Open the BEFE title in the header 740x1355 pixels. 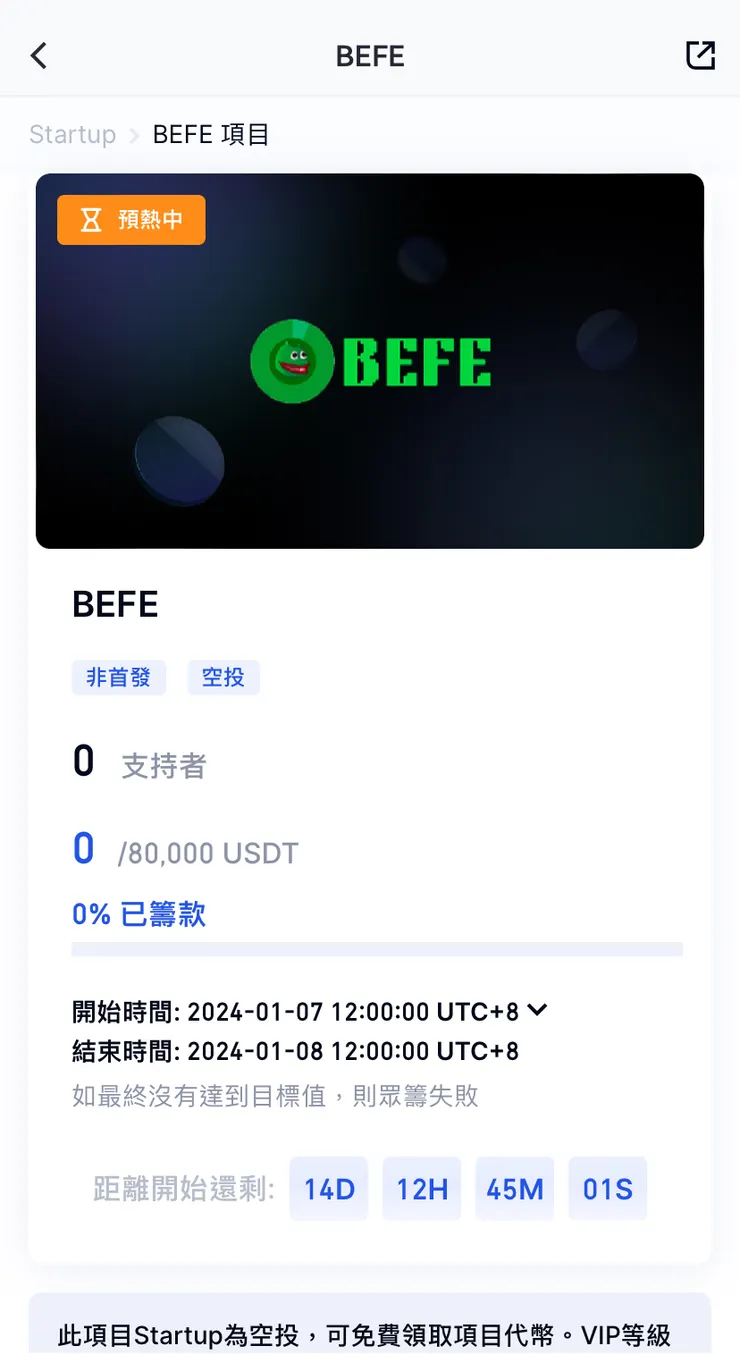pos(369,55)
